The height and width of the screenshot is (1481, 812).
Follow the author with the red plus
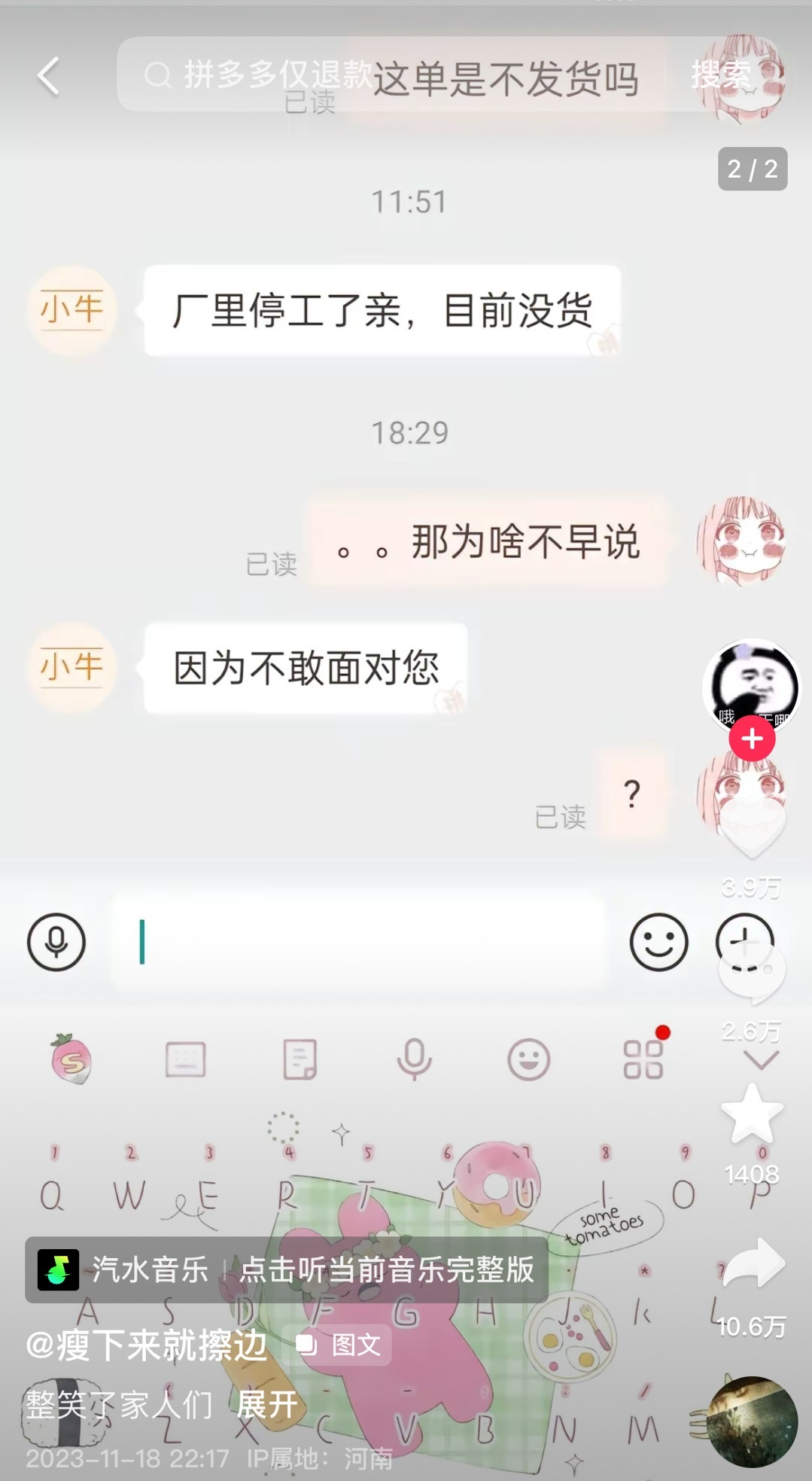[x=751, y=739]
